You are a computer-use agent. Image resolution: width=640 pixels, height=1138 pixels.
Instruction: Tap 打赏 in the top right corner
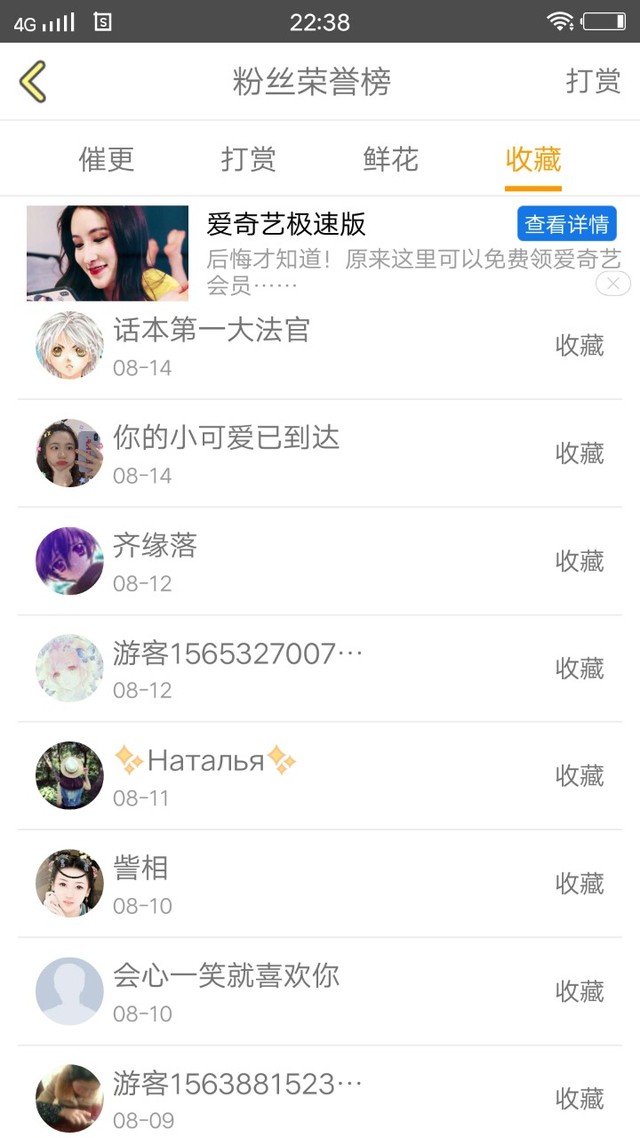(593, 81)
